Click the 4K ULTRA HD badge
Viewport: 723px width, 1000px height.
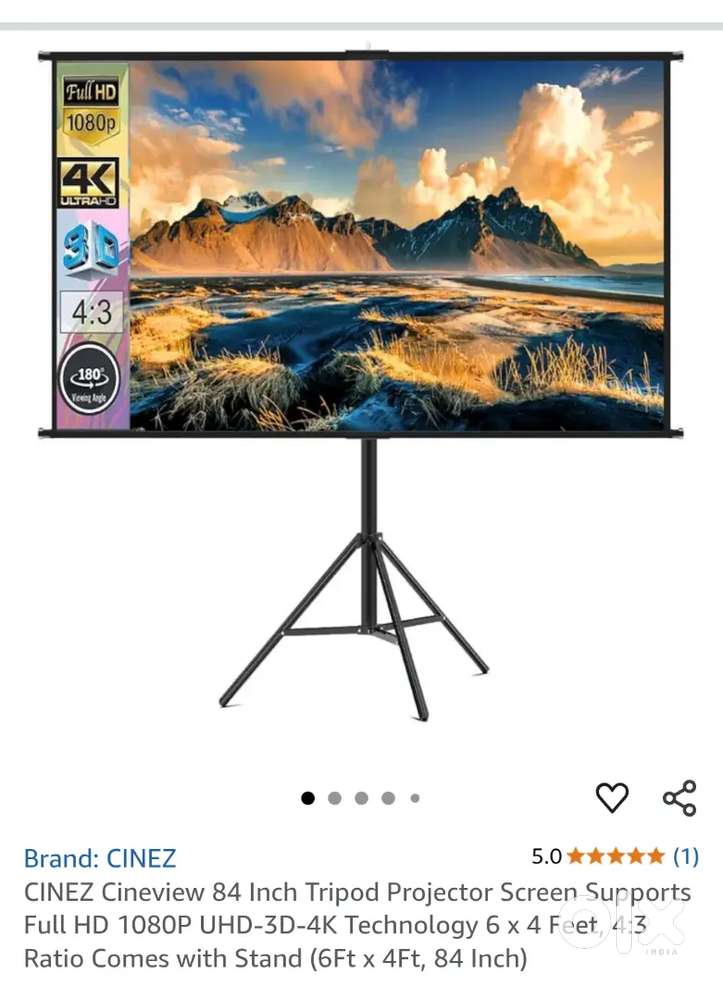(88, 182)
